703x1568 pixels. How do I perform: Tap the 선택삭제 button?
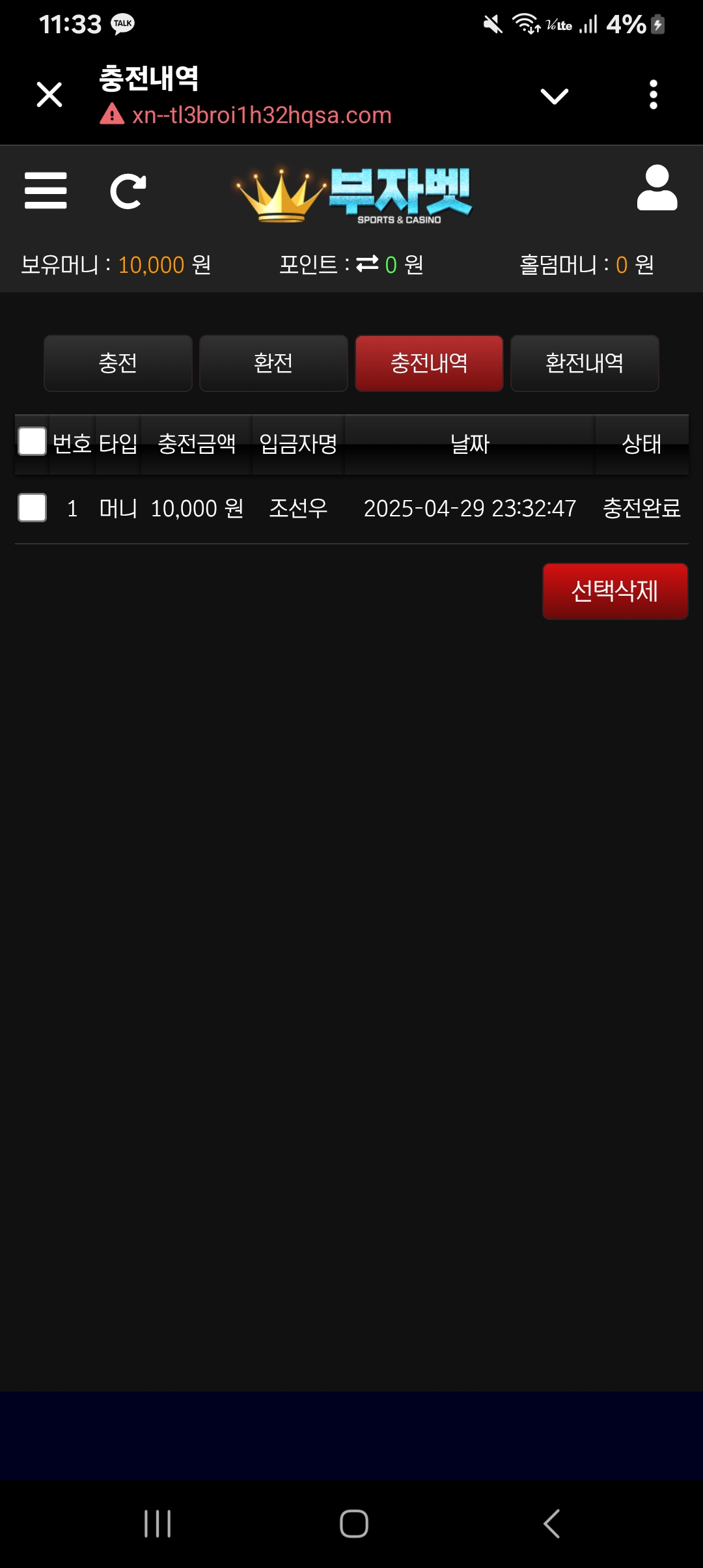tap(614, 591)
